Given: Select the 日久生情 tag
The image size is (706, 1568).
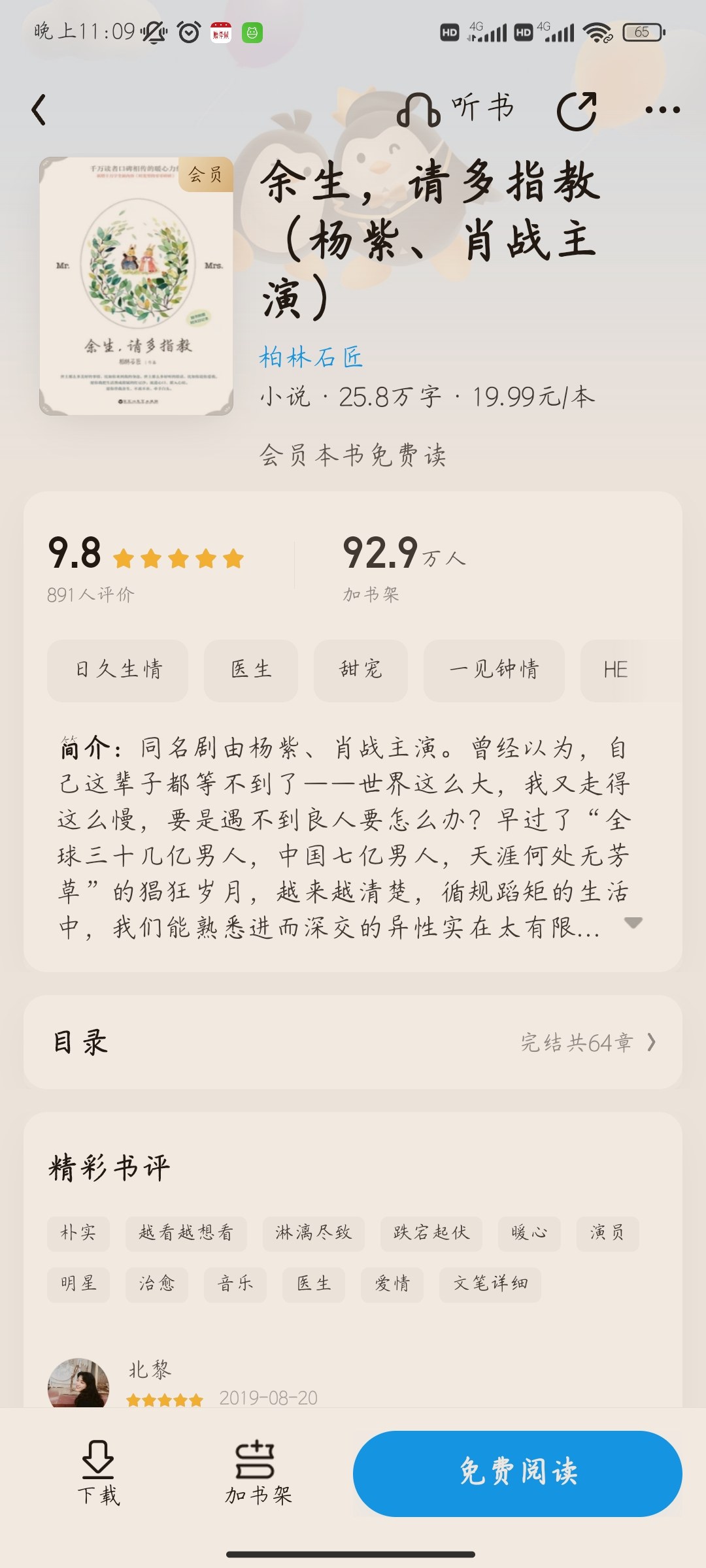Looking at the screenshot, I should point(118,670).
